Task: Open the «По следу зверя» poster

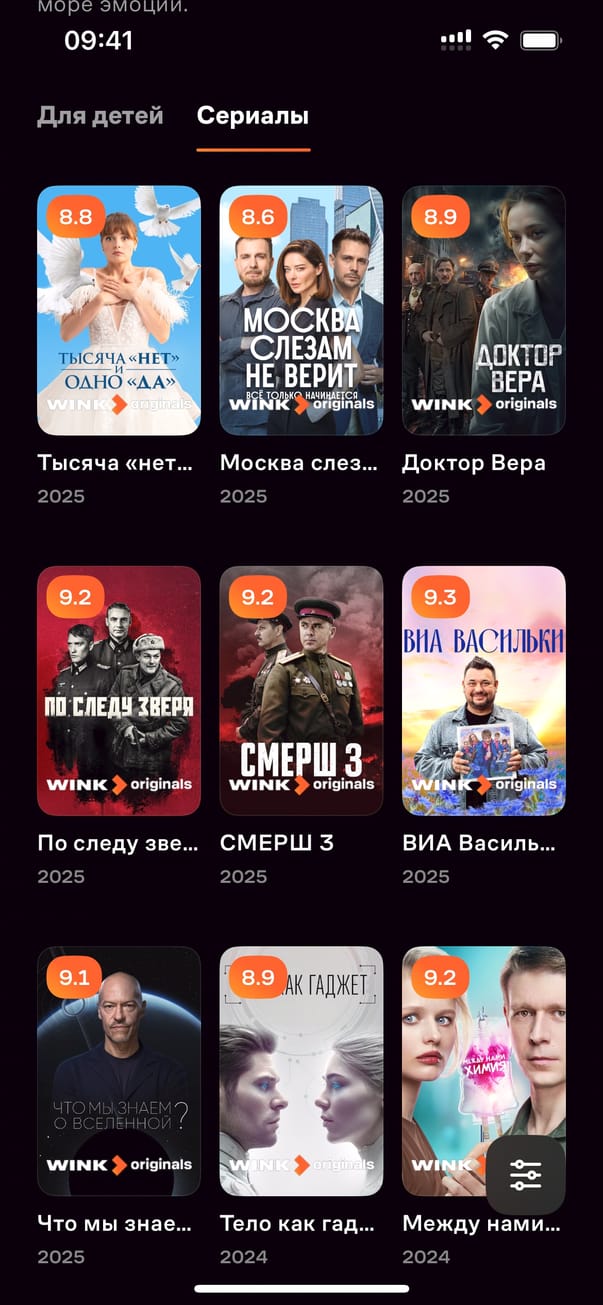Action: point(119,691)
